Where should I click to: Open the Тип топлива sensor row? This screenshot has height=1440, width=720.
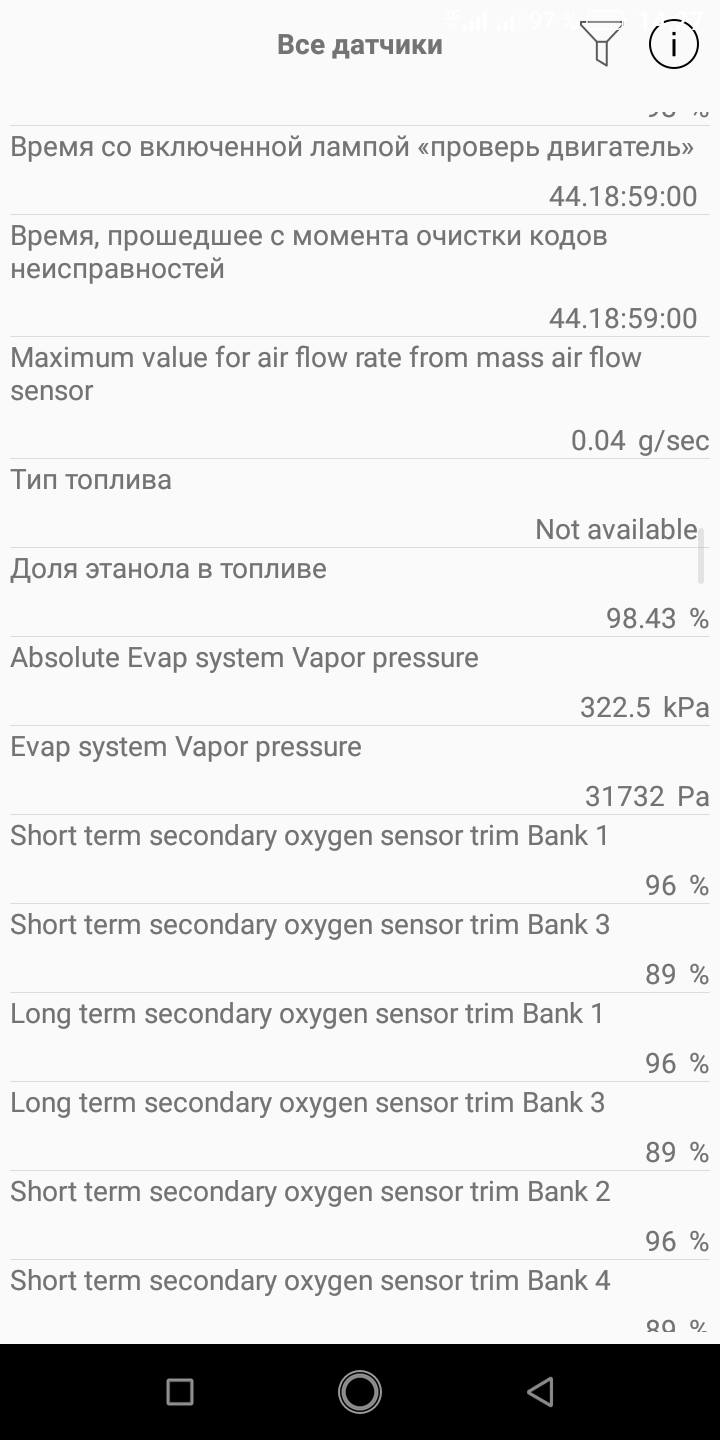click(360, 504)
